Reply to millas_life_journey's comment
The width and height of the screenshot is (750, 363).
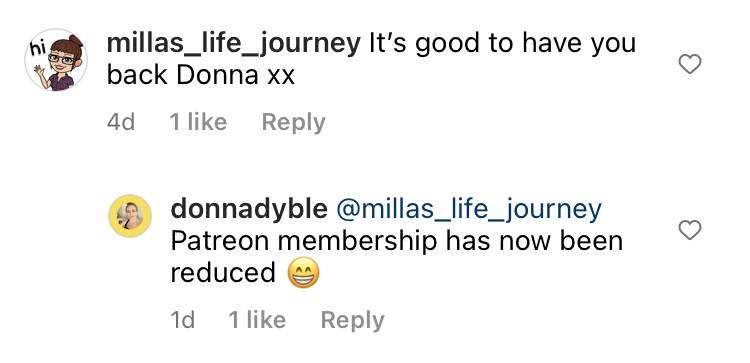pos(293,122)
